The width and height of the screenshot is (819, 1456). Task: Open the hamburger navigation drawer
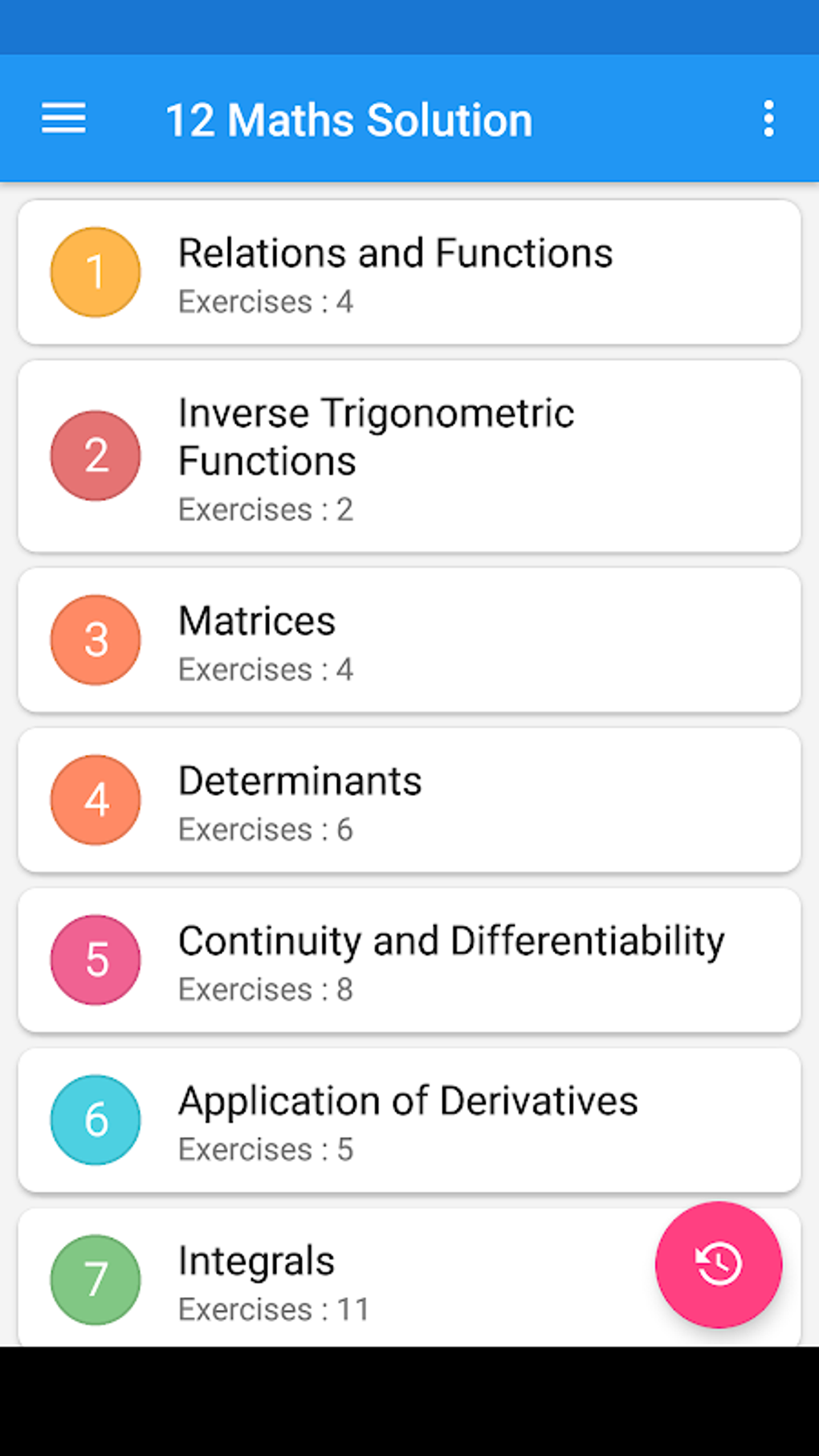point(63,118)
